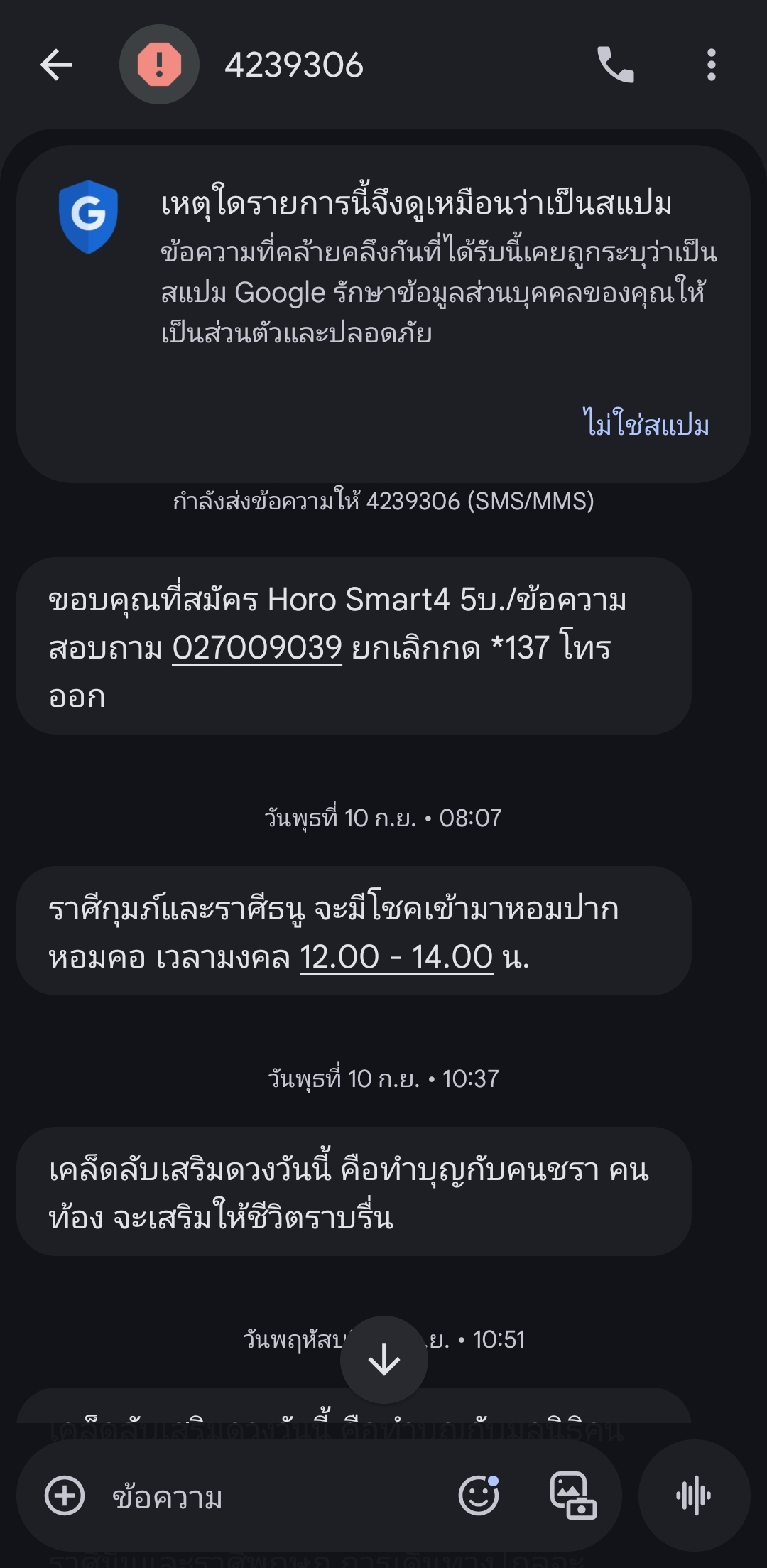Mark conversation as ไม่ใช่สแปม
The image size is (767, 1568).
(646, 425)
